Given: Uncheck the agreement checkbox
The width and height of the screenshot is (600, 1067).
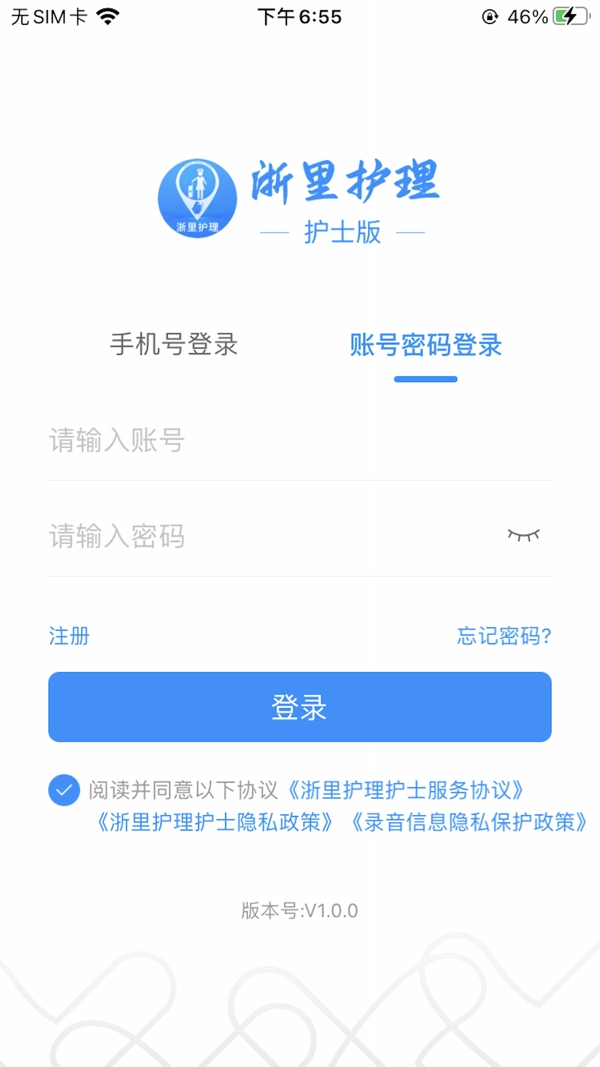Looking at the screenshot, I should 65,790.
